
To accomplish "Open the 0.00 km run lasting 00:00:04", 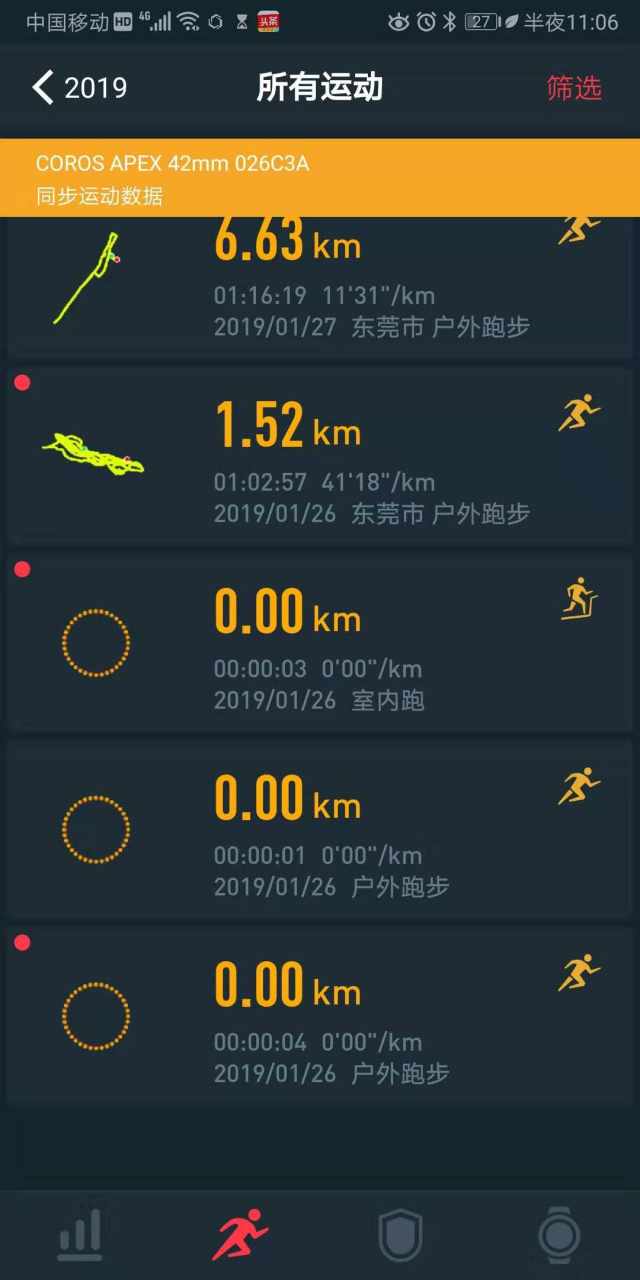I will pos(320,1015).
